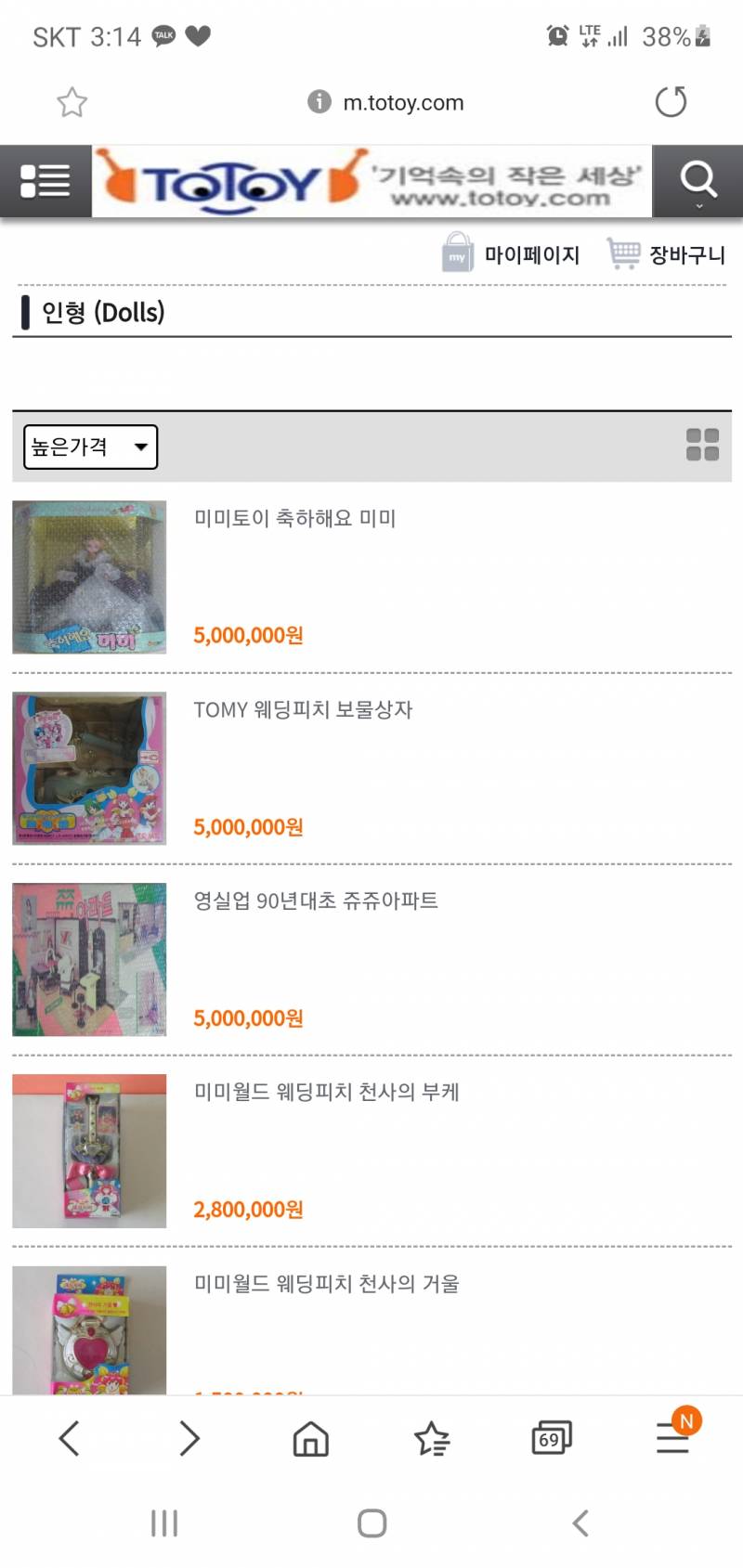The width and height of the screenshot is (743, 1568).
Task: Reload the page with the refresh icon
Action: (x=671, y=102)
